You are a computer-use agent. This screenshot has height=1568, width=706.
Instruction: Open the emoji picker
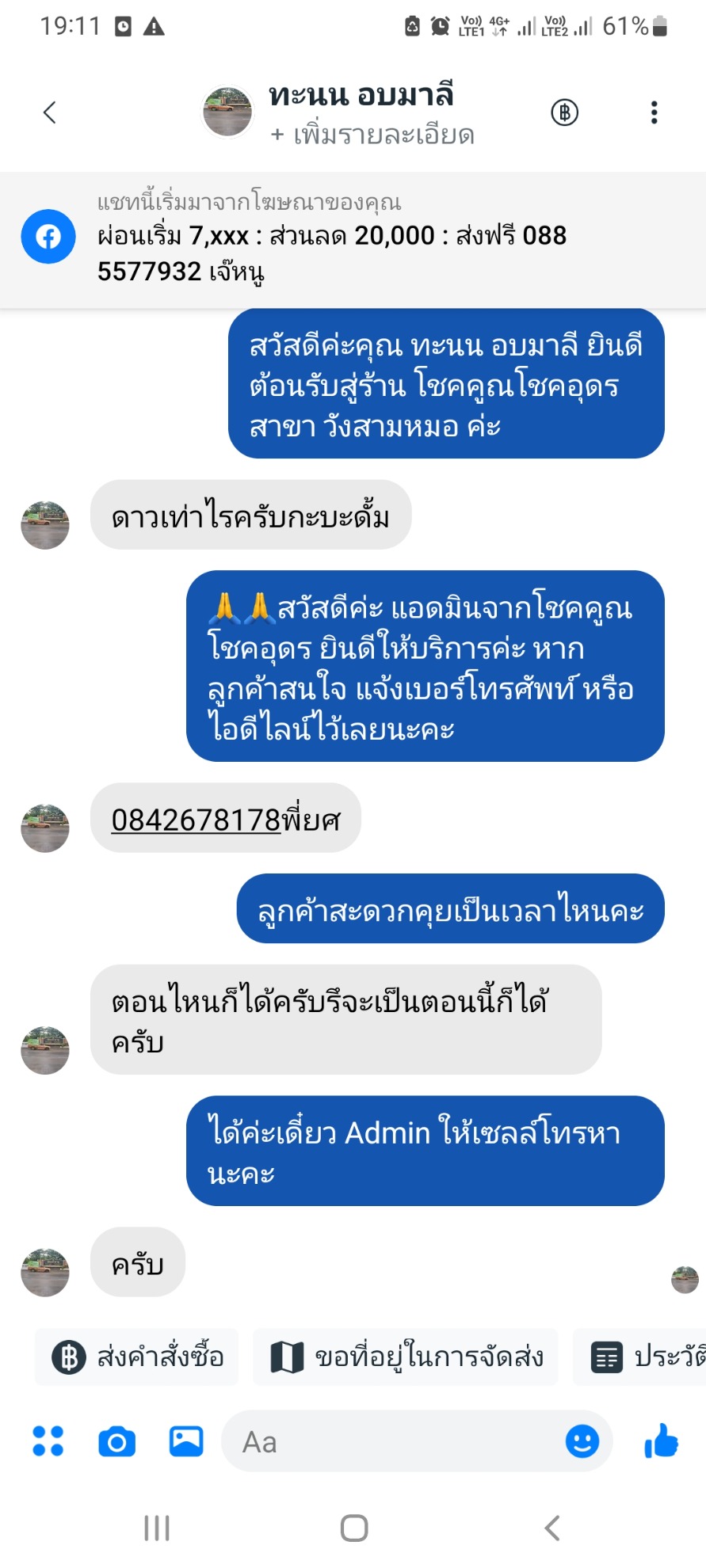pos(582,1441)
